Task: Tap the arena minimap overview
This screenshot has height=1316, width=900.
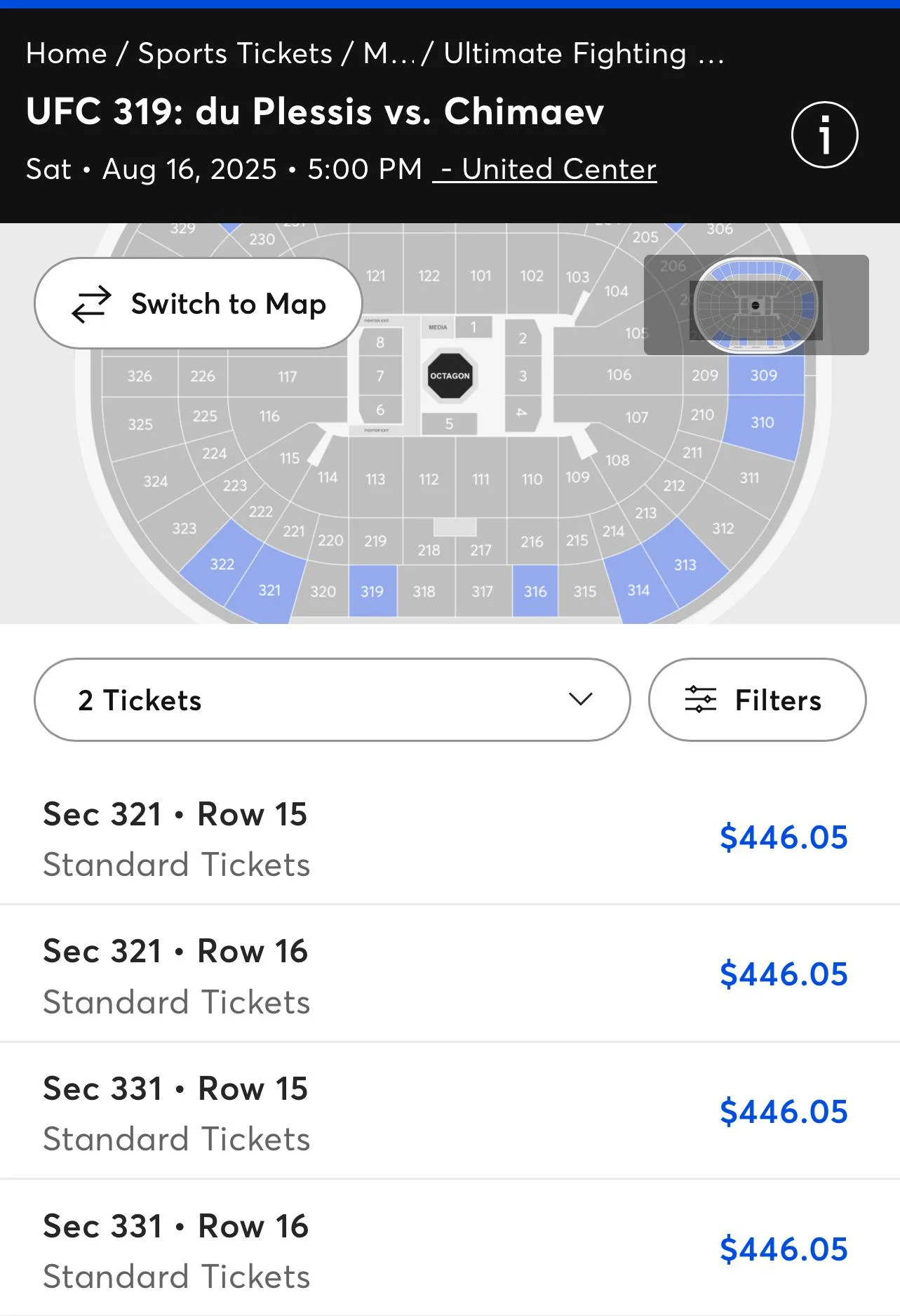Action: click(756, 305)
